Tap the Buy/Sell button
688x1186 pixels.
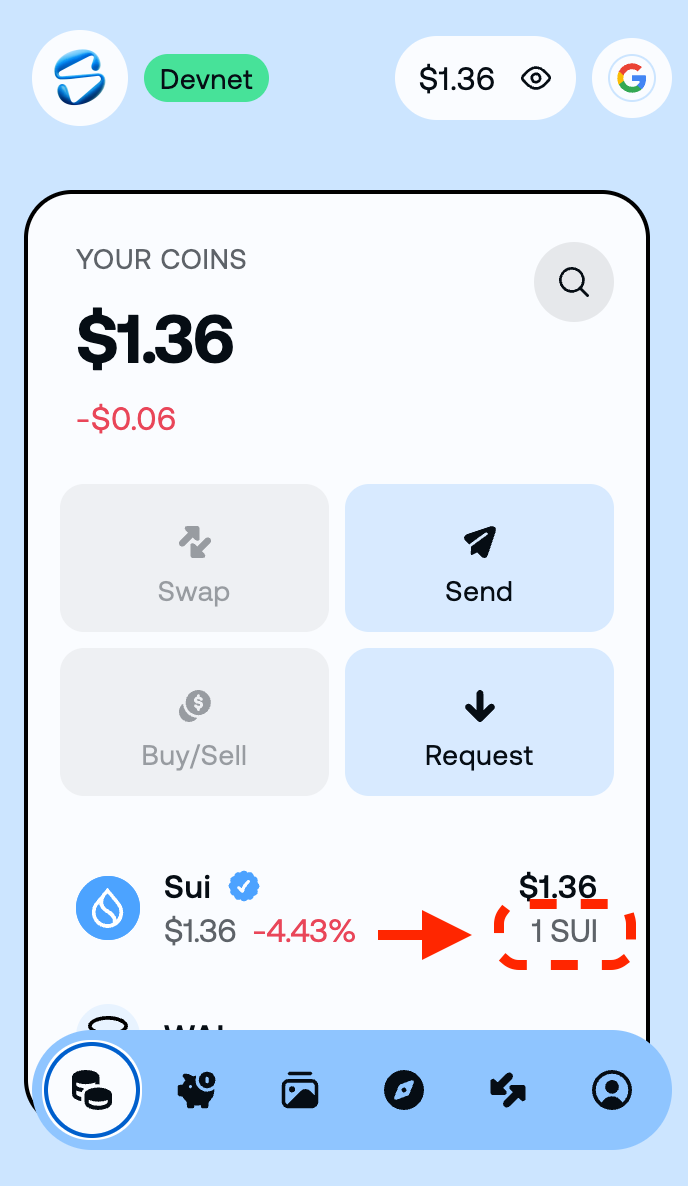coord(194,722)
